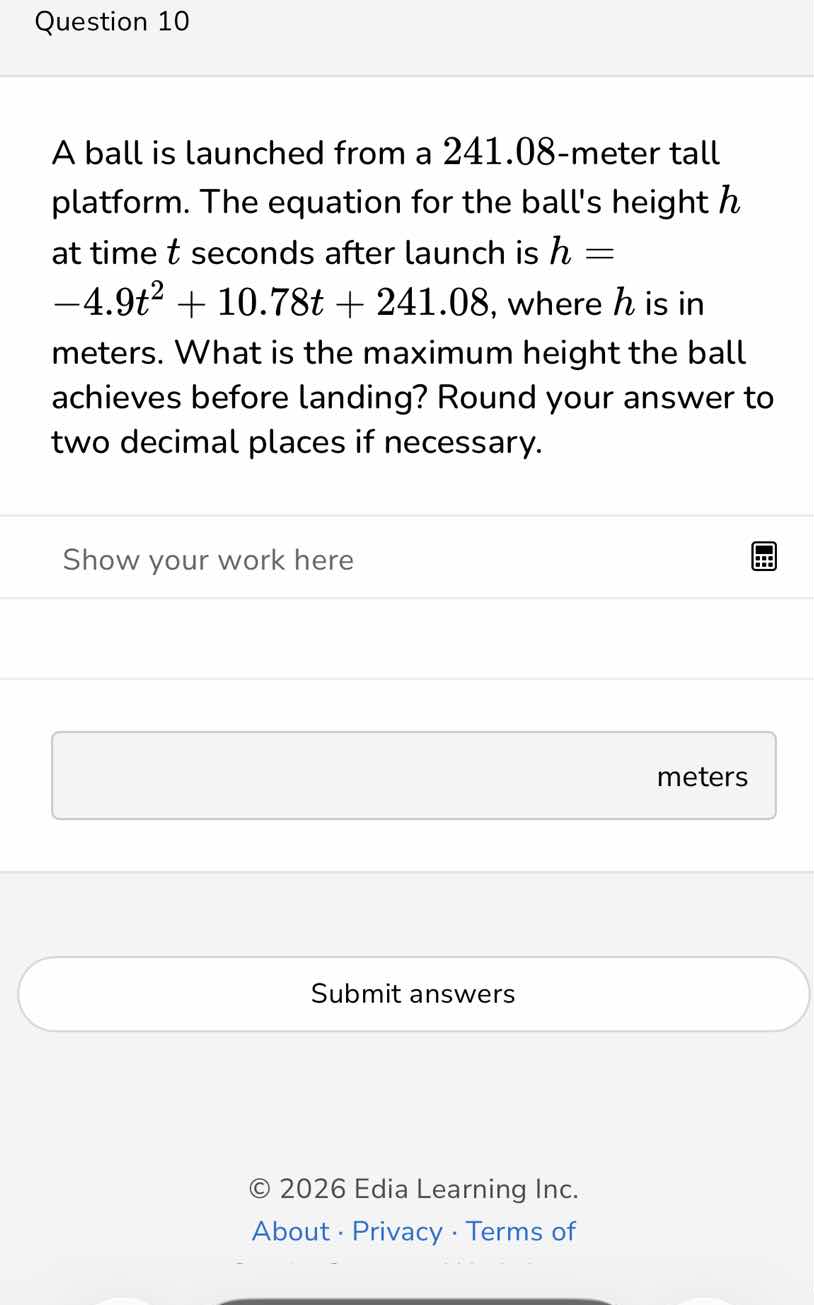Click the 'meters' unit label
Viewport: 814px width, 1305px height.
pos(702,776)
